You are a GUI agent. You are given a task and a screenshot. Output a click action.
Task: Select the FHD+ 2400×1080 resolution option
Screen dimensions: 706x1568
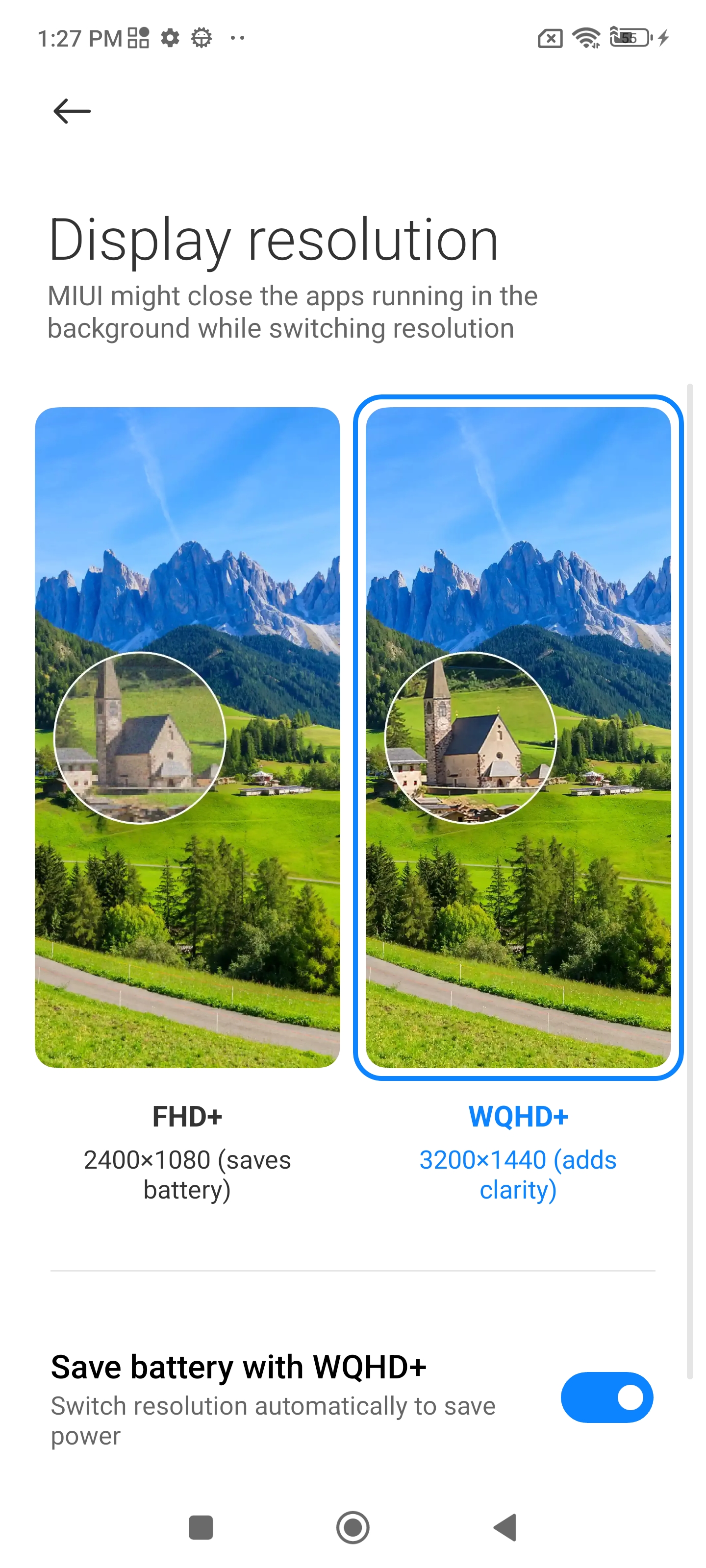[187, 736]
